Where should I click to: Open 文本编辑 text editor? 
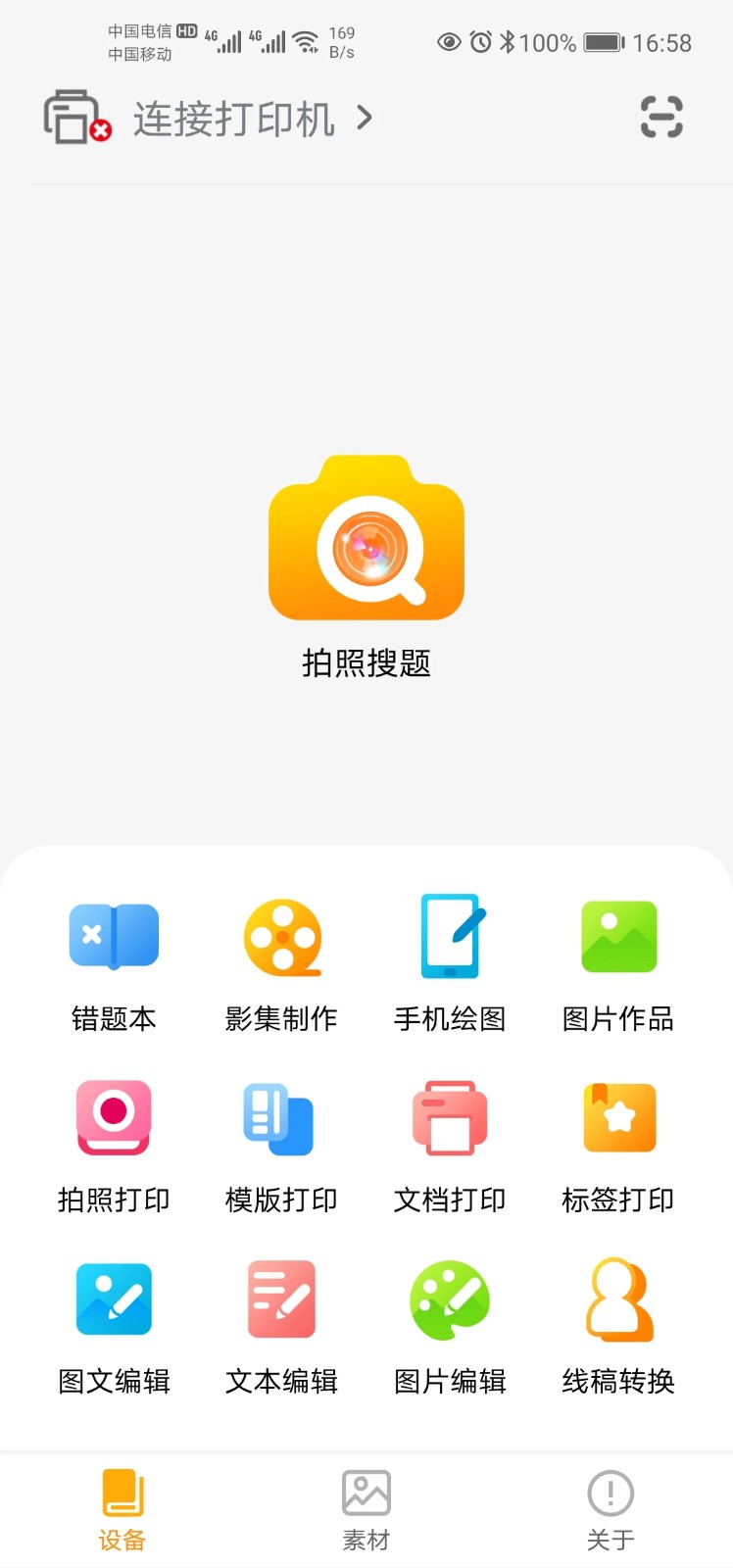pos(281,1323)
